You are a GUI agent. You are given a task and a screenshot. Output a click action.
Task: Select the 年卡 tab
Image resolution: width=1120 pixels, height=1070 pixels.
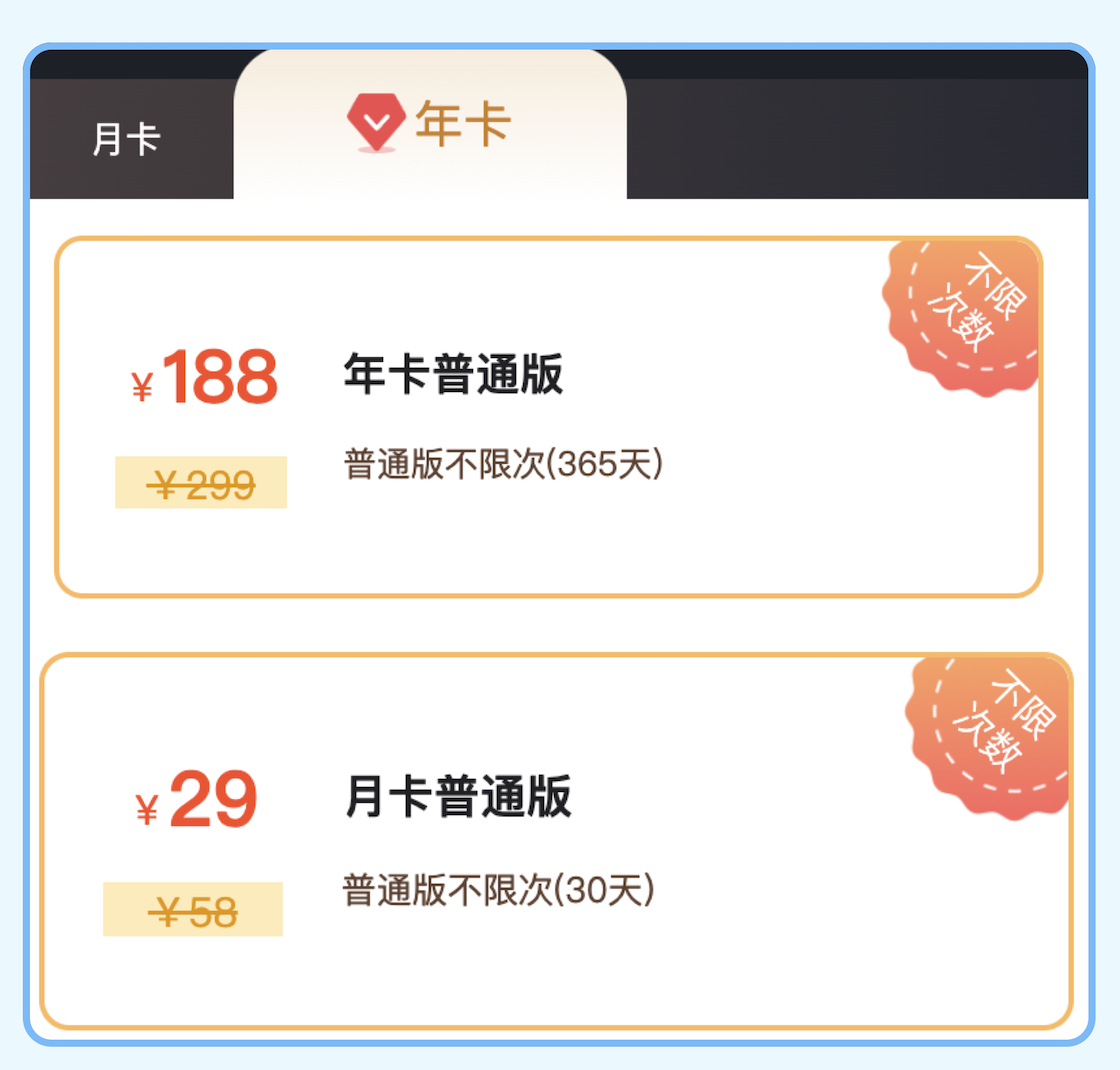430,126
